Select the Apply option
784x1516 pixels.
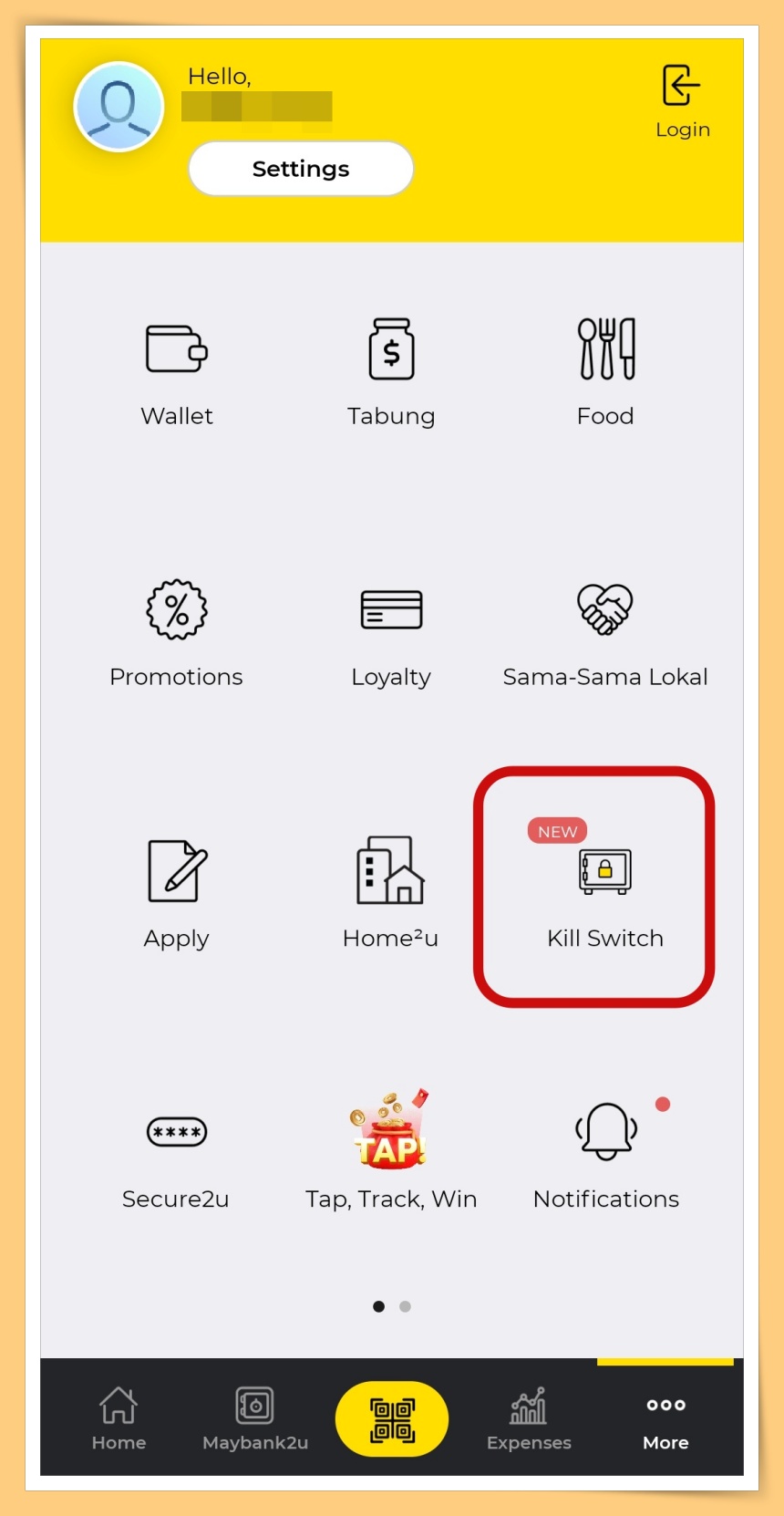point(177,872)
